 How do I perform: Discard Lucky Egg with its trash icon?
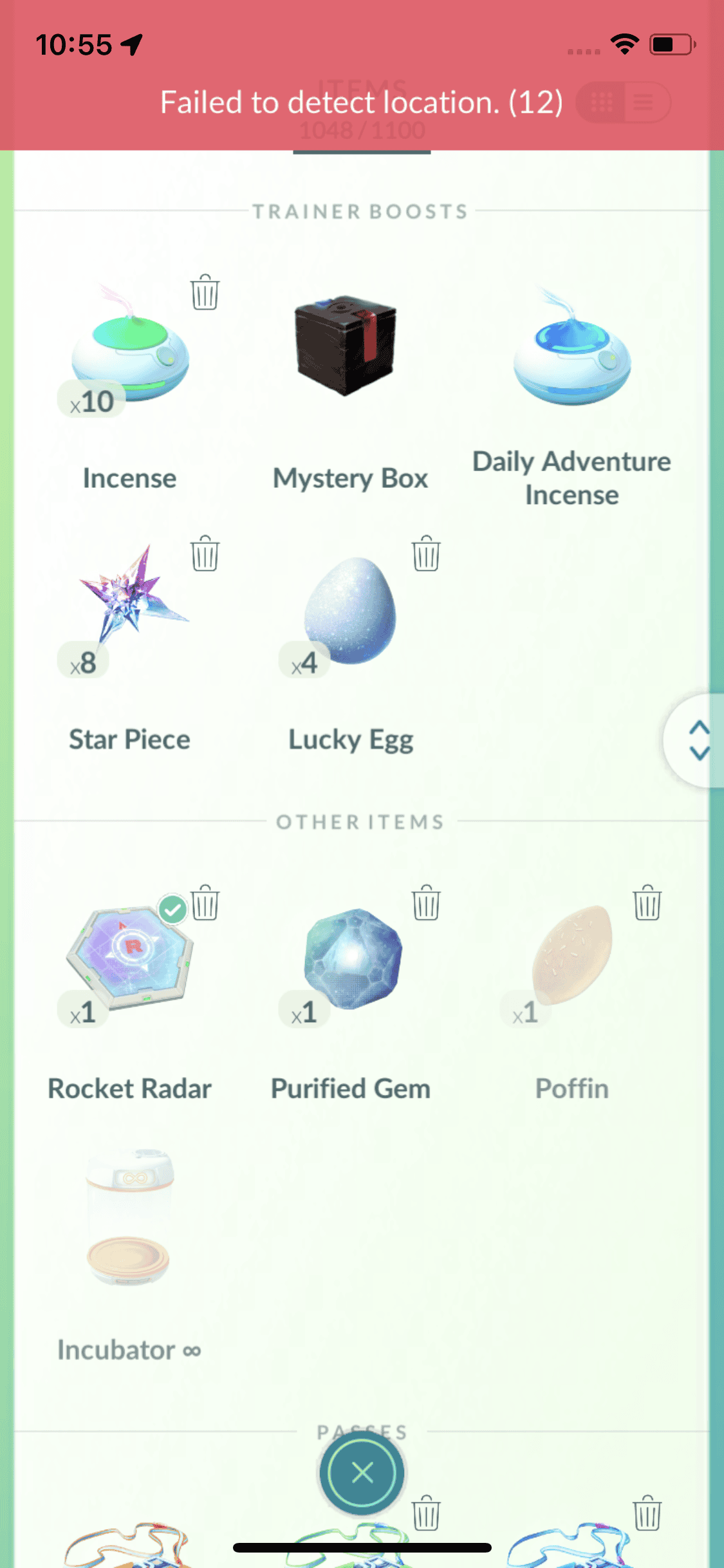(x=426, y=554)
